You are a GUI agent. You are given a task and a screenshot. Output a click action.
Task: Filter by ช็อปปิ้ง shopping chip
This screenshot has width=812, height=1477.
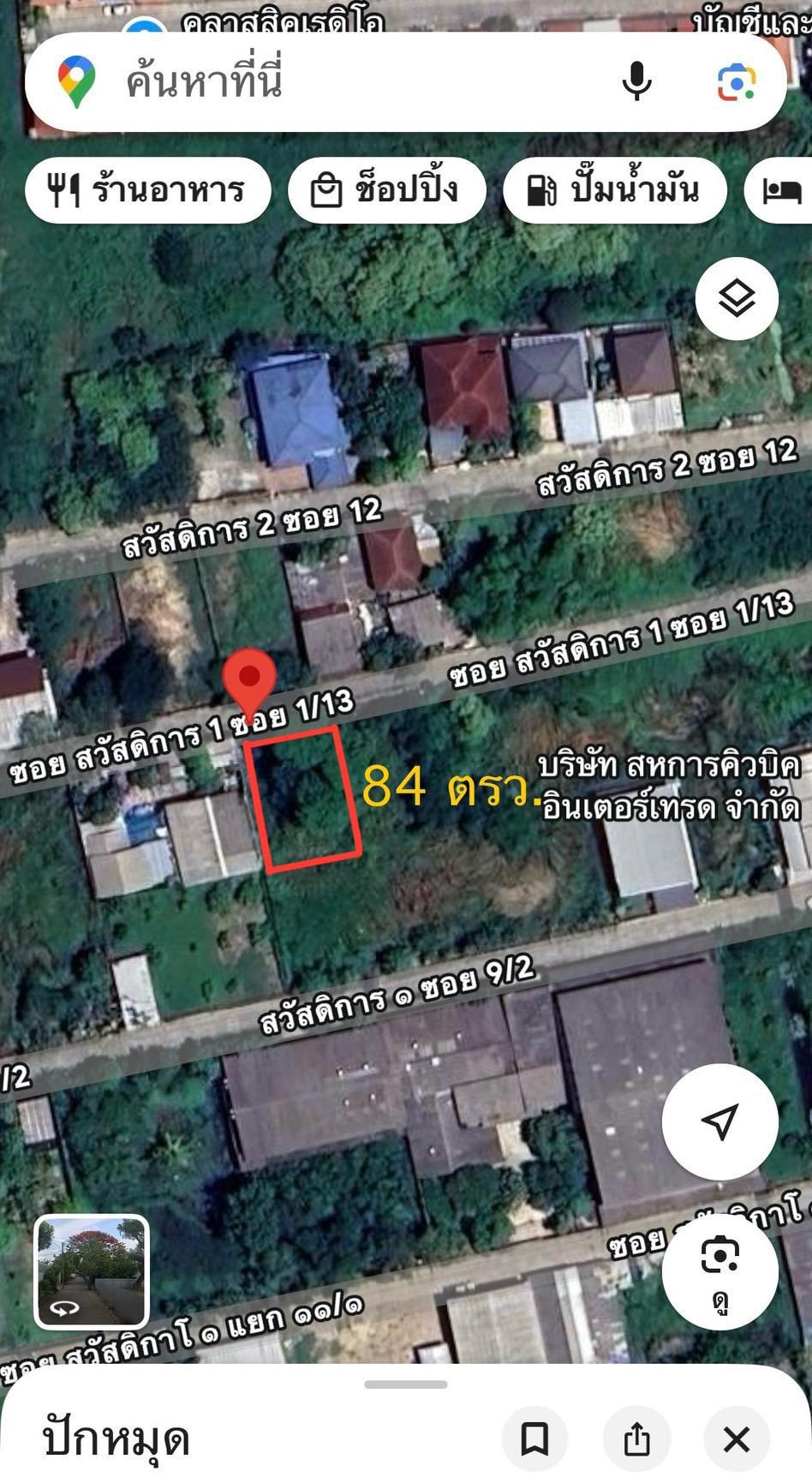(387, 189)
